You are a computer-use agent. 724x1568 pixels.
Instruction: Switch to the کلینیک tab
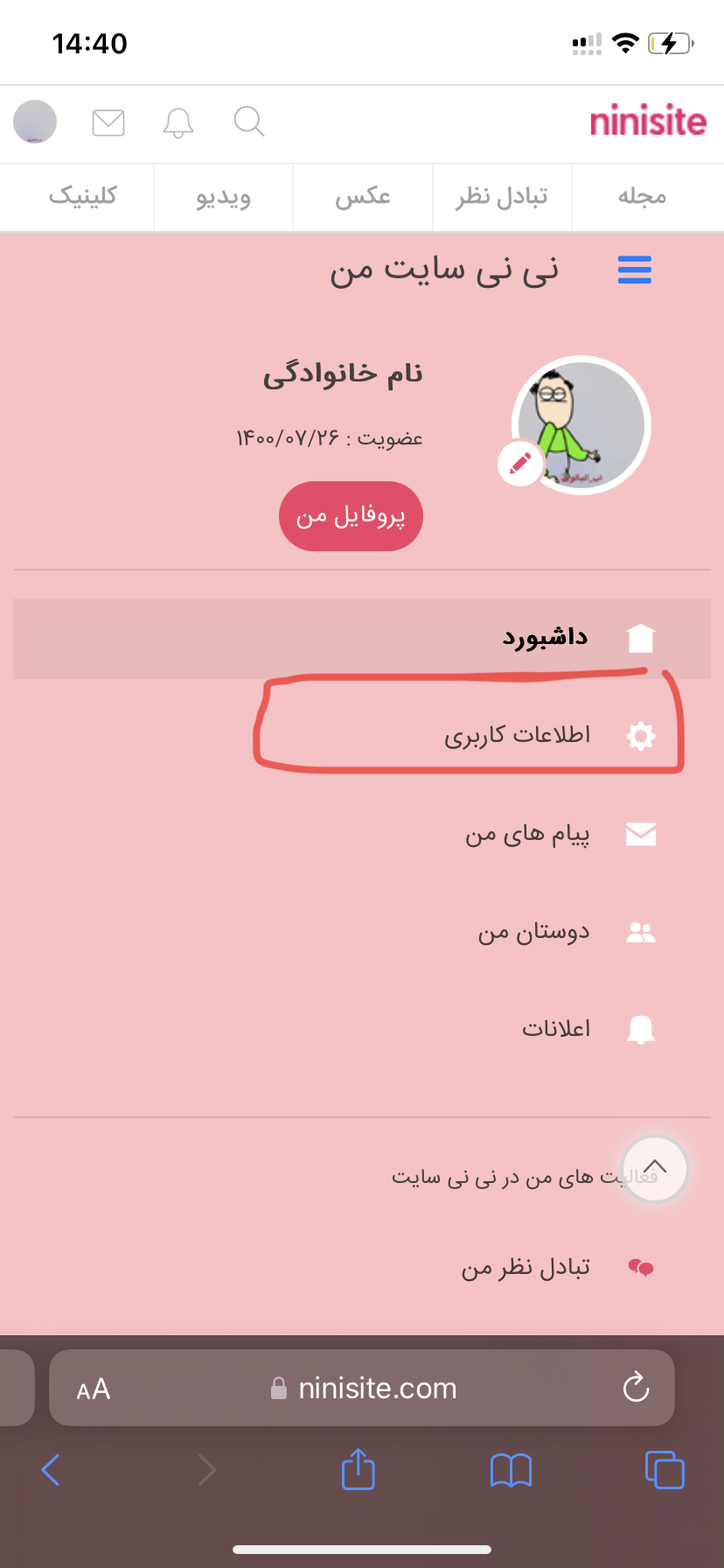click(x=83, y=197)
